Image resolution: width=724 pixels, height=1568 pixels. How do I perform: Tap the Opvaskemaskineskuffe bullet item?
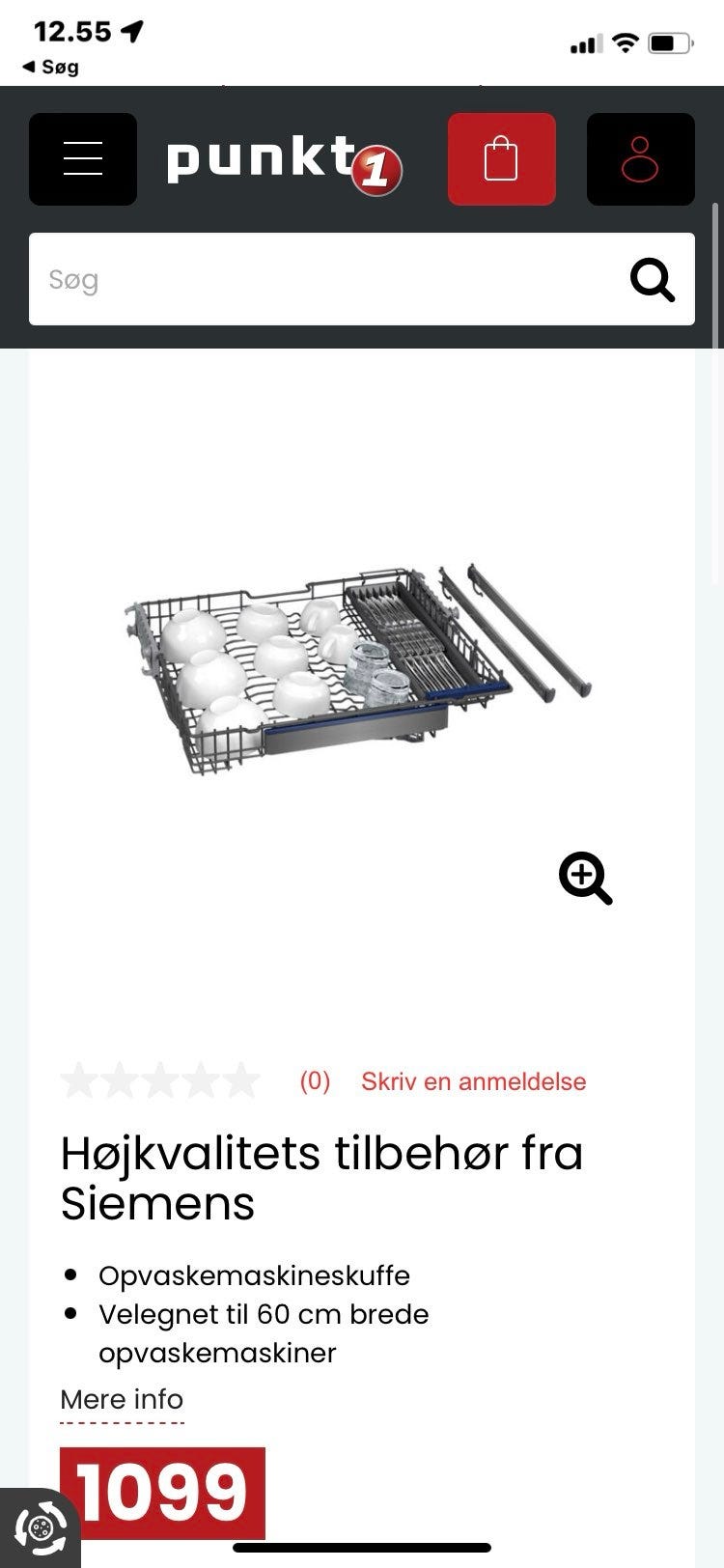pyautogui.click(x=255, y=1276)
